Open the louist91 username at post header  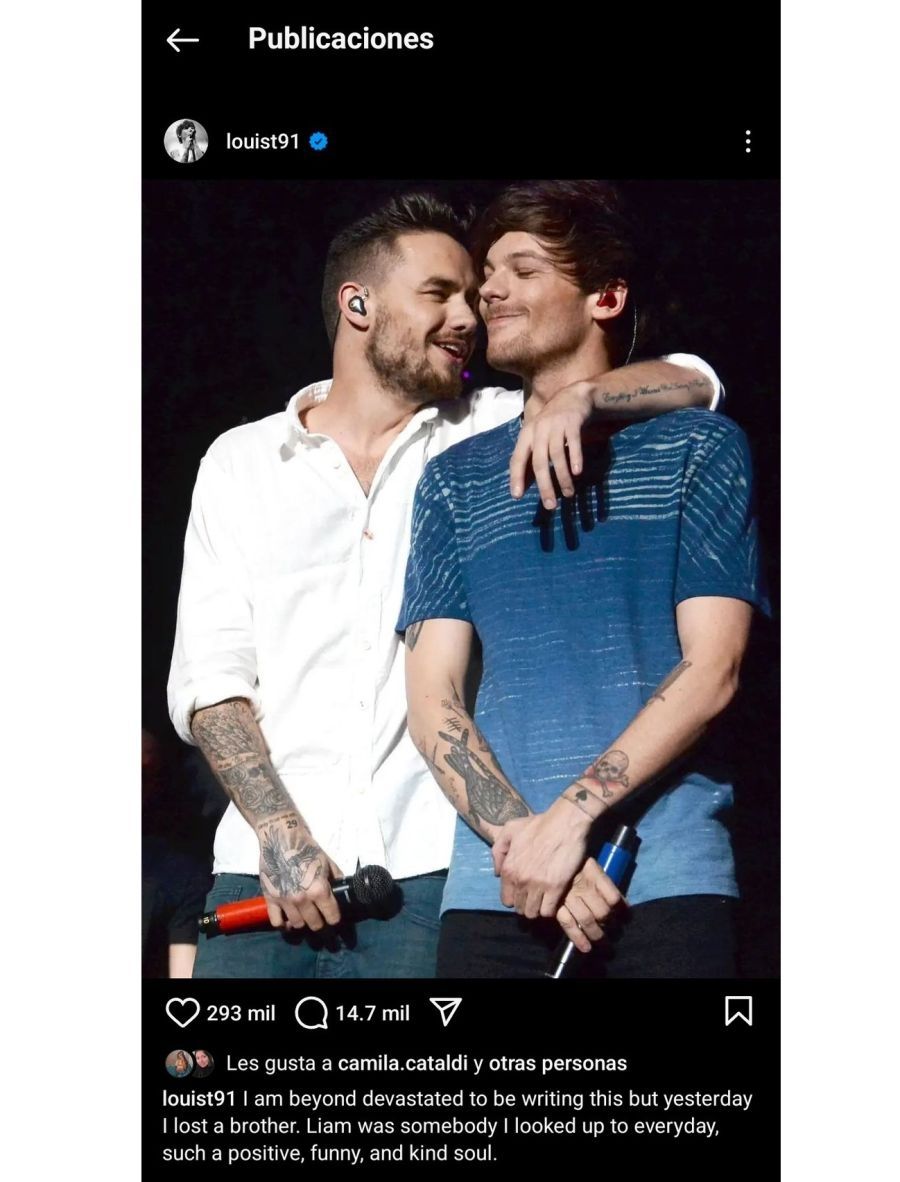point(262,142)
